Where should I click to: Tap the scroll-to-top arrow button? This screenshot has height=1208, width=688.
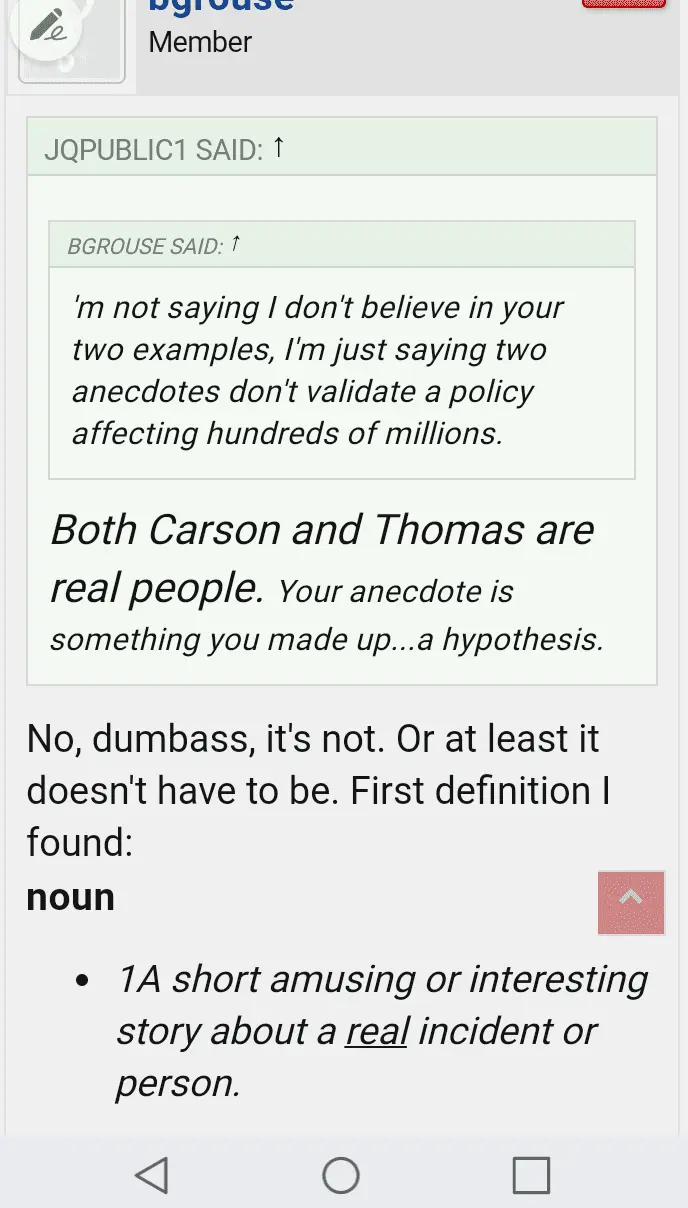pyautogui.click(x=631, y=902)
